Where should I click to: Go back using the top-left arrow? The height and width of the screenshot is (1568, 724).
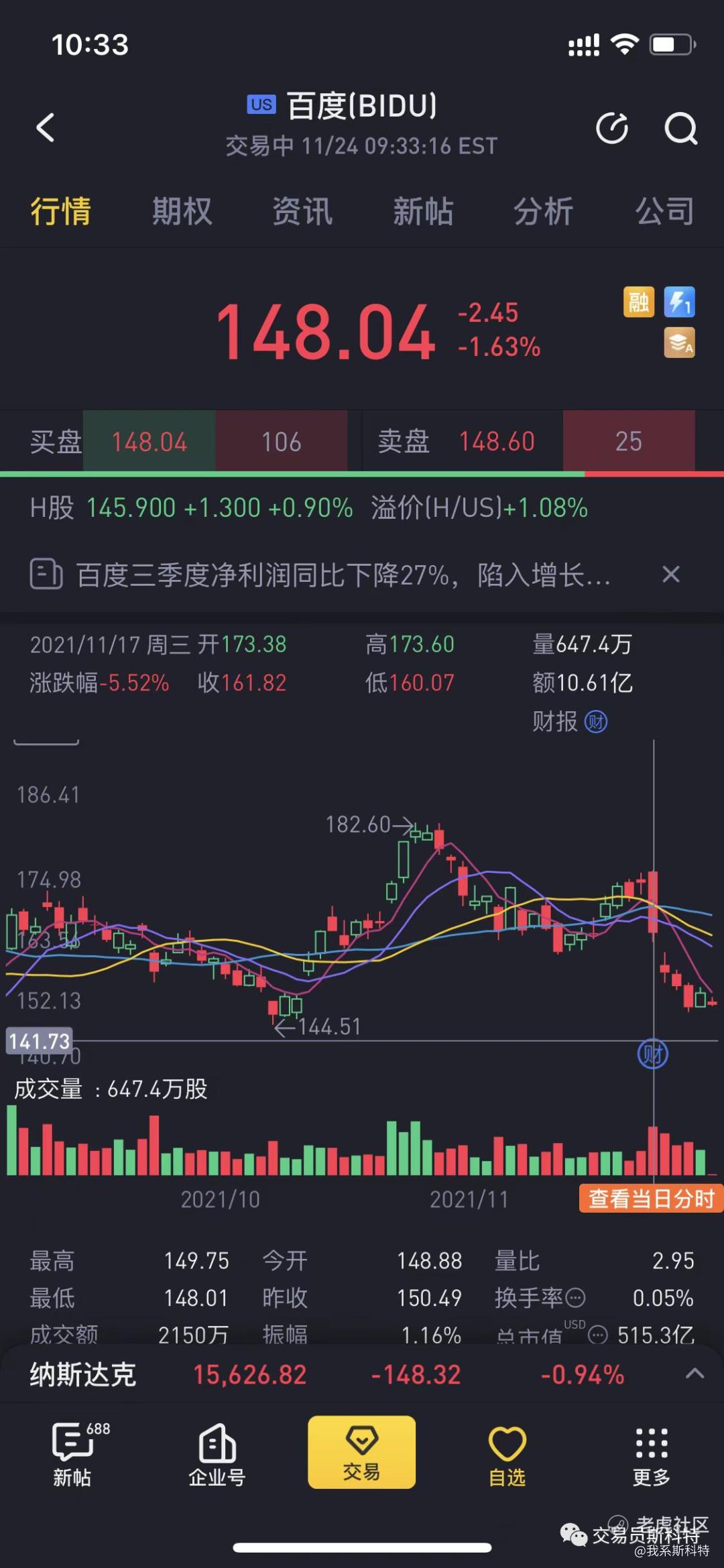coord(45,127)
